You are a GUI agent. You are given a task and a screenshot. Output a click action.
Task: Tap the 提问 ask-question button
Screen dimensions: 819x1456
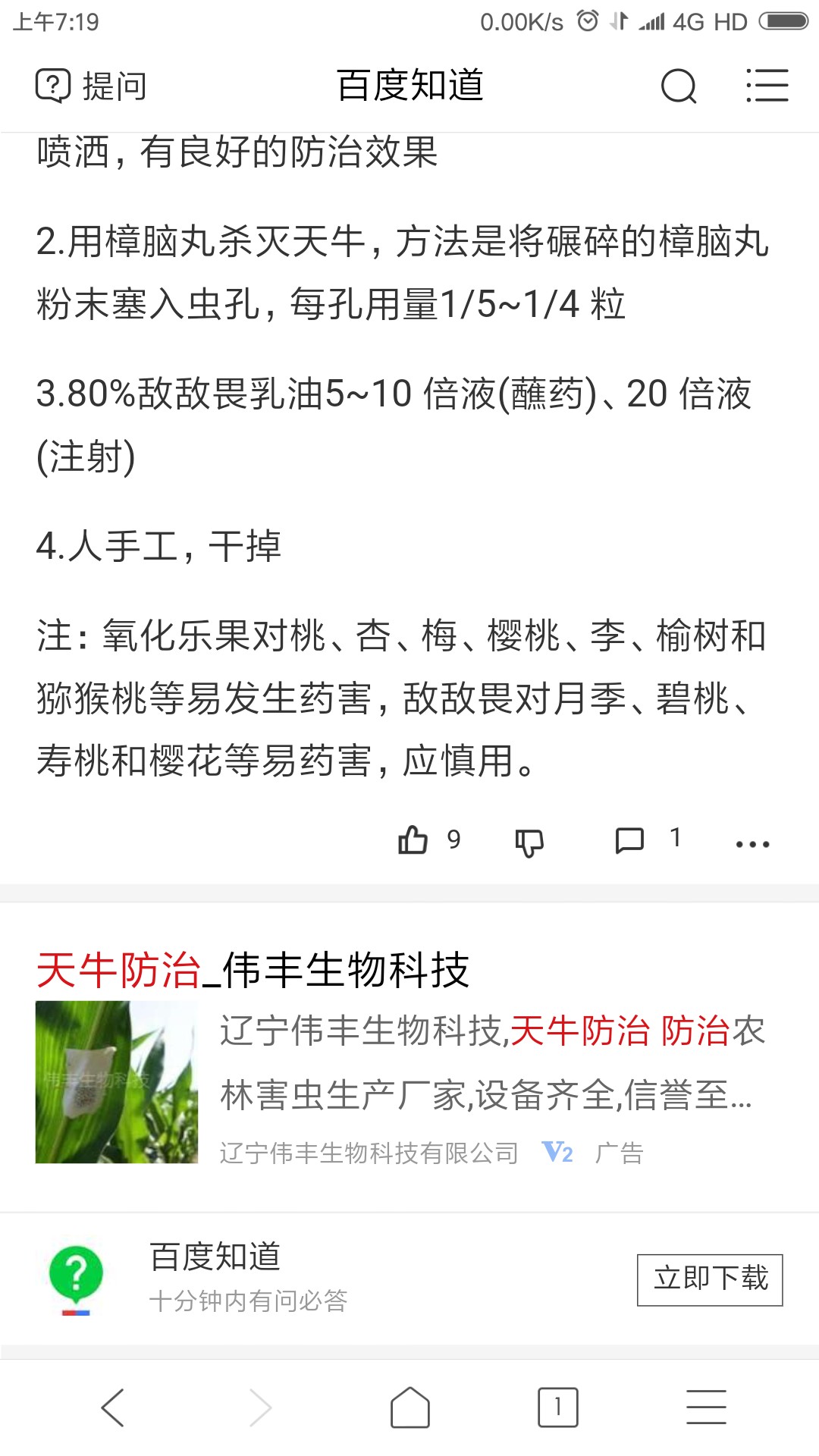[91, 86]
